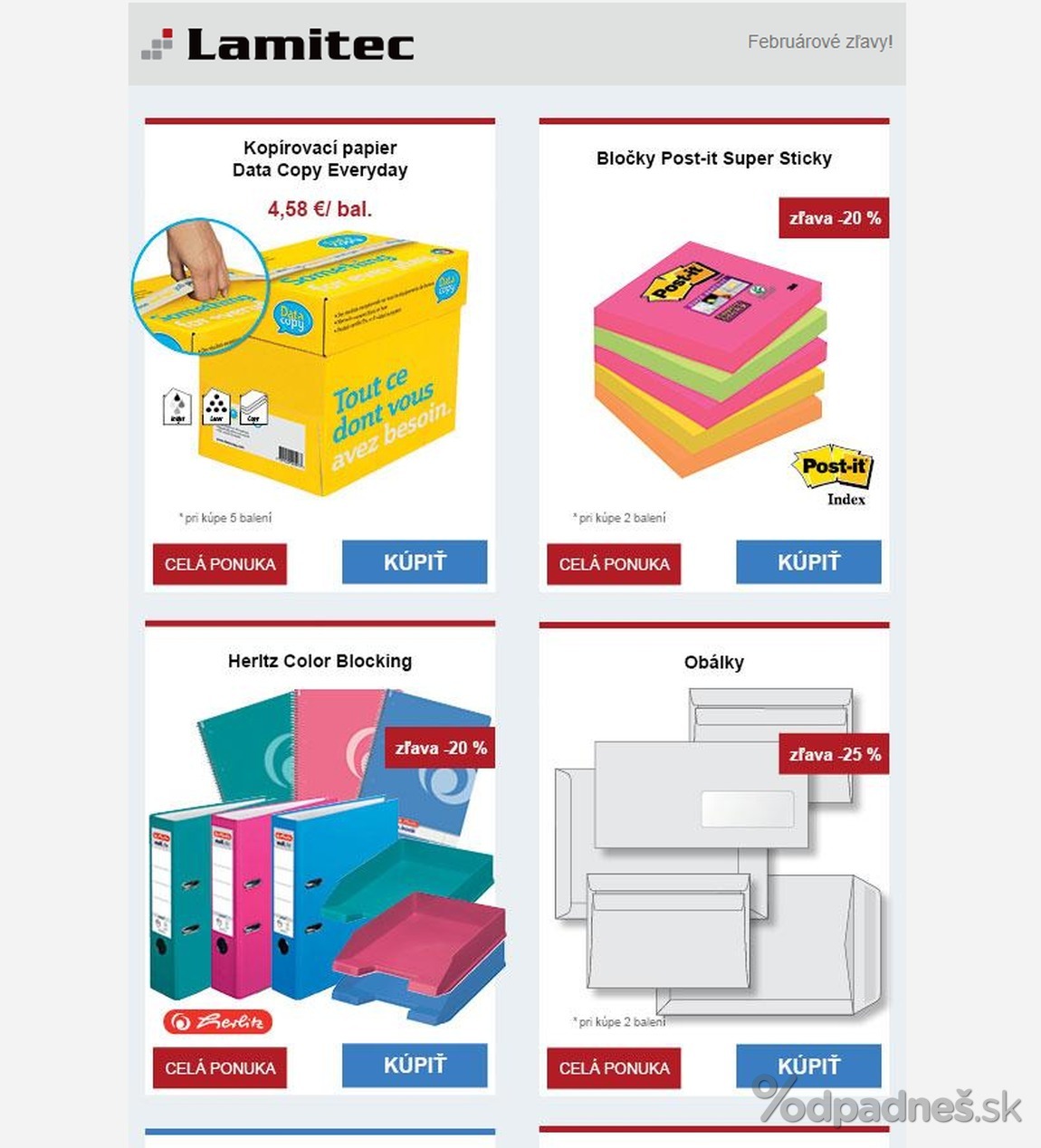The height and width of the screenshot is (1148, 1041).
Task: See CELÁ PONUKA for Obálky
Action: pyautogui.click(x=613, y=1068)
